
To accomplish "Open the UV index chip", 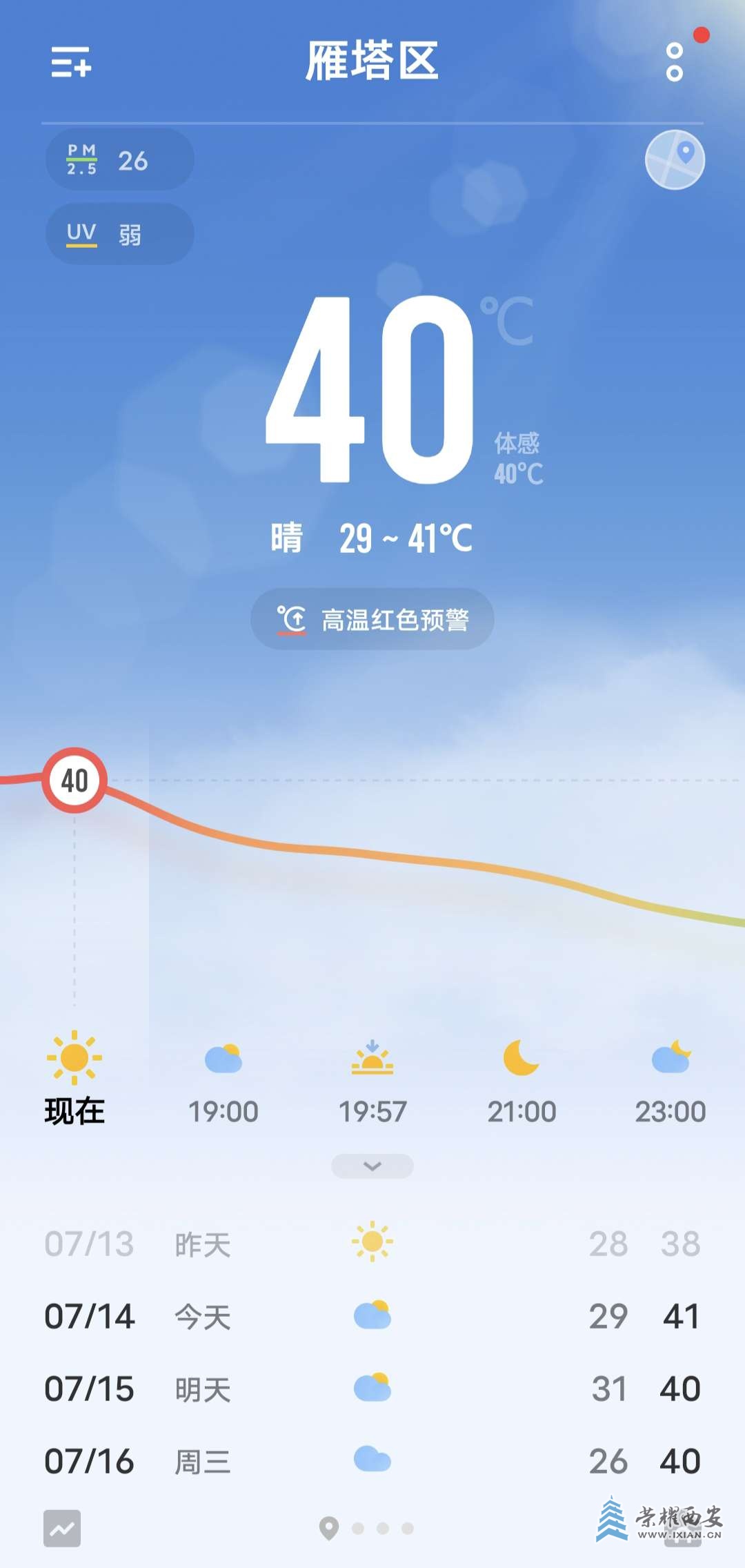I will pos(119,234).
